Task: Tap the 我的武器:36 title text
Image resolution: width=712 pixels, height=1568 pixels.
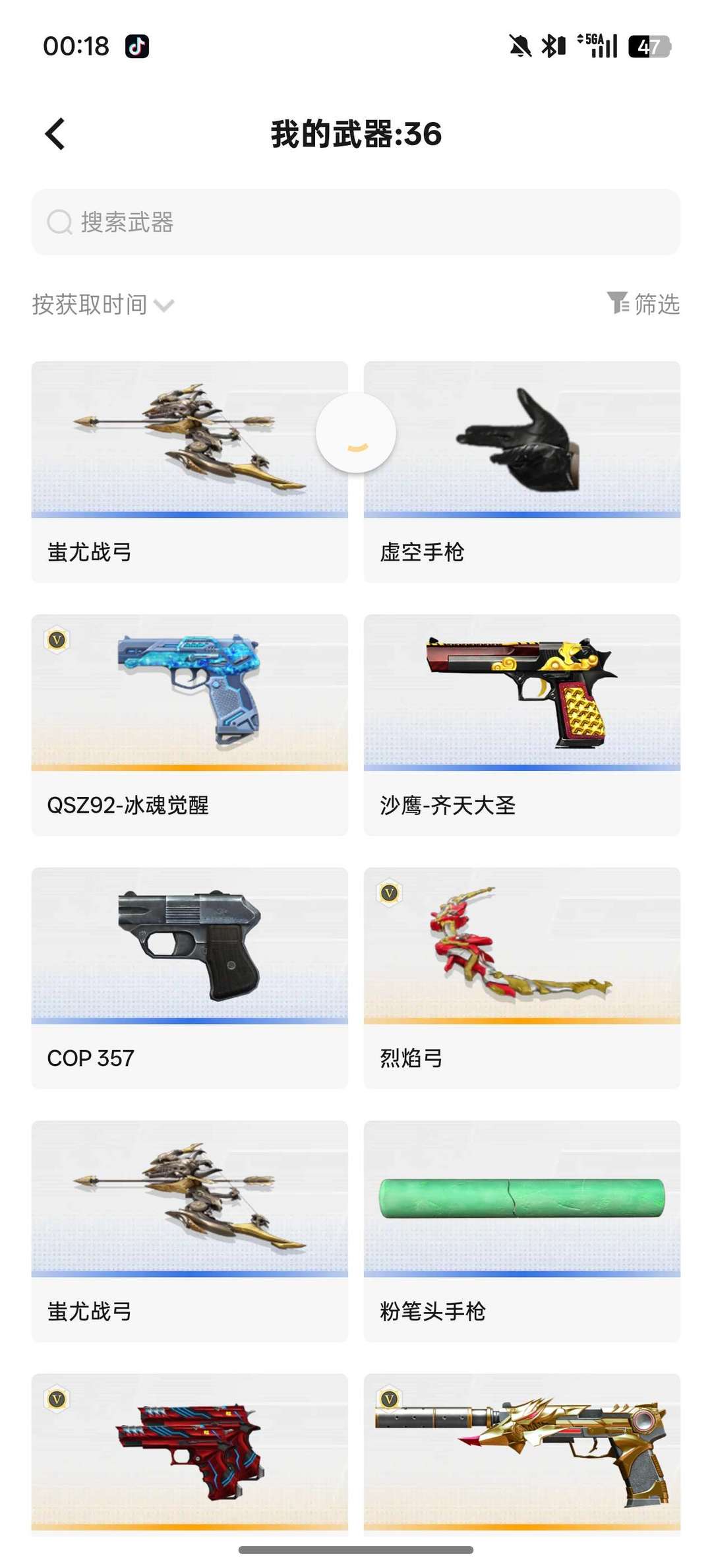Action: [356, 134]
